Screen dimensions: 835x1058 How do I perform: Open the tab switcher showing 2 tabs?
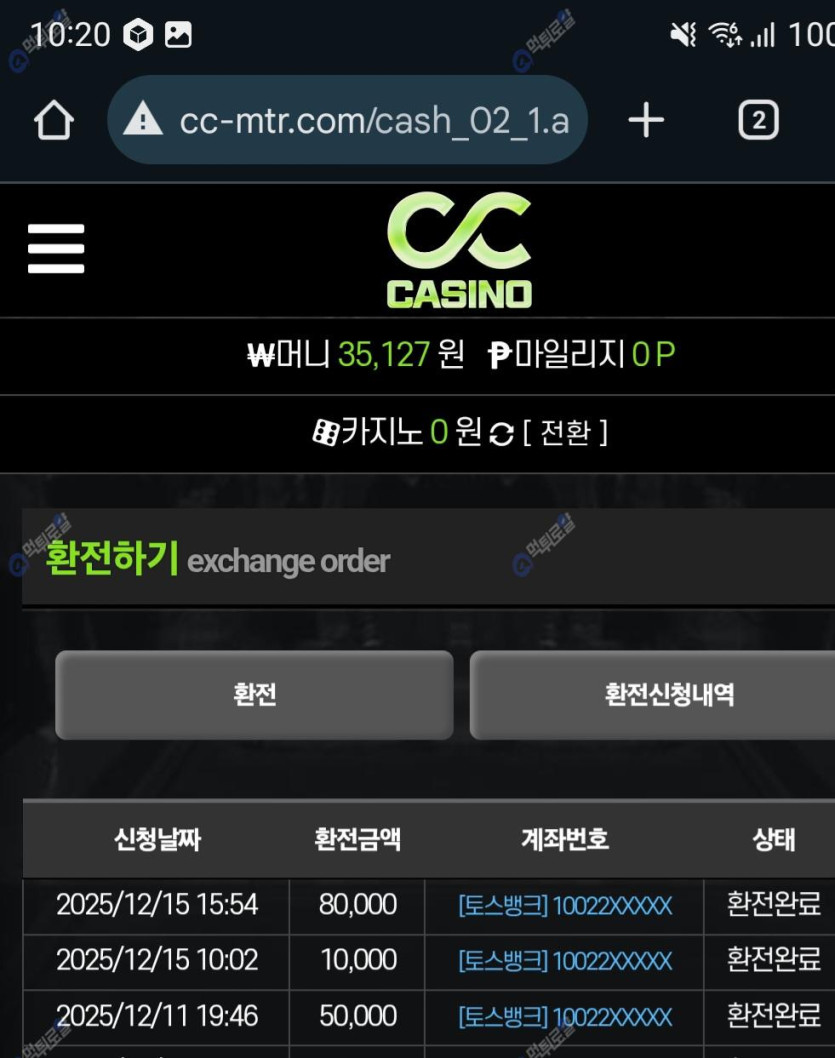758,121
